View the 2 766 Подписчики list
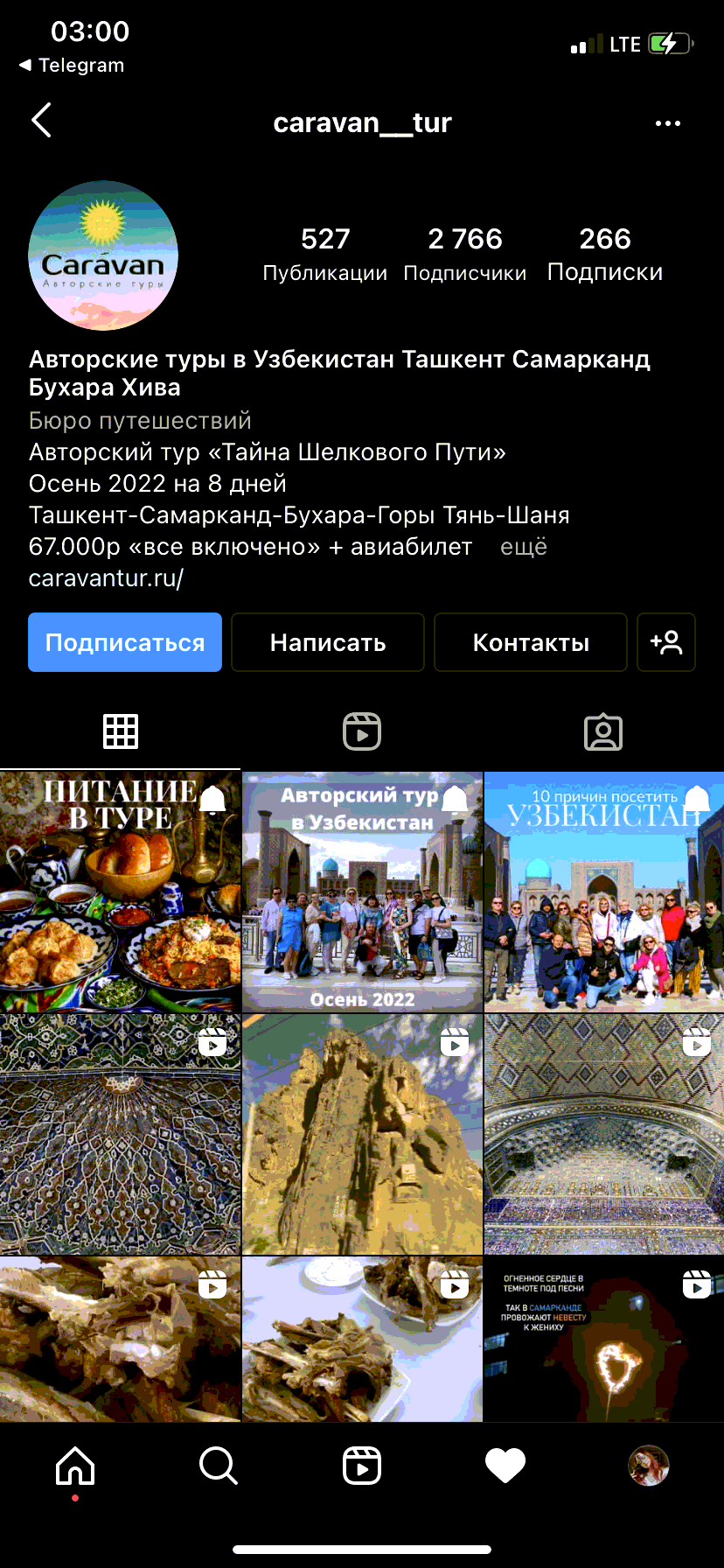This screenshot has width=724, height=1568. click(465, 254)
